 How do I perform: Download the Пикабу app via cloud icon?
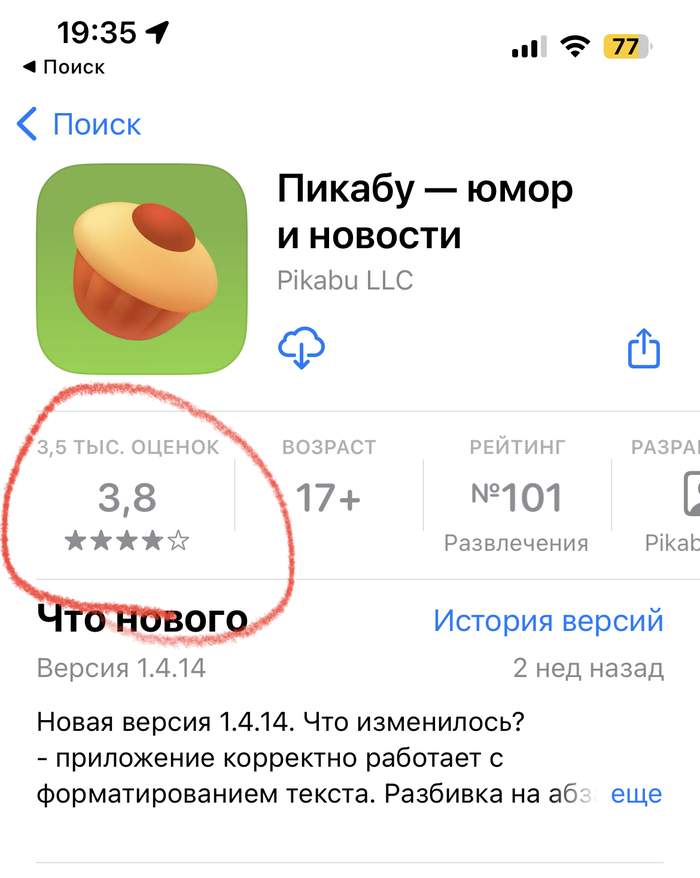(x=301, y=348)
